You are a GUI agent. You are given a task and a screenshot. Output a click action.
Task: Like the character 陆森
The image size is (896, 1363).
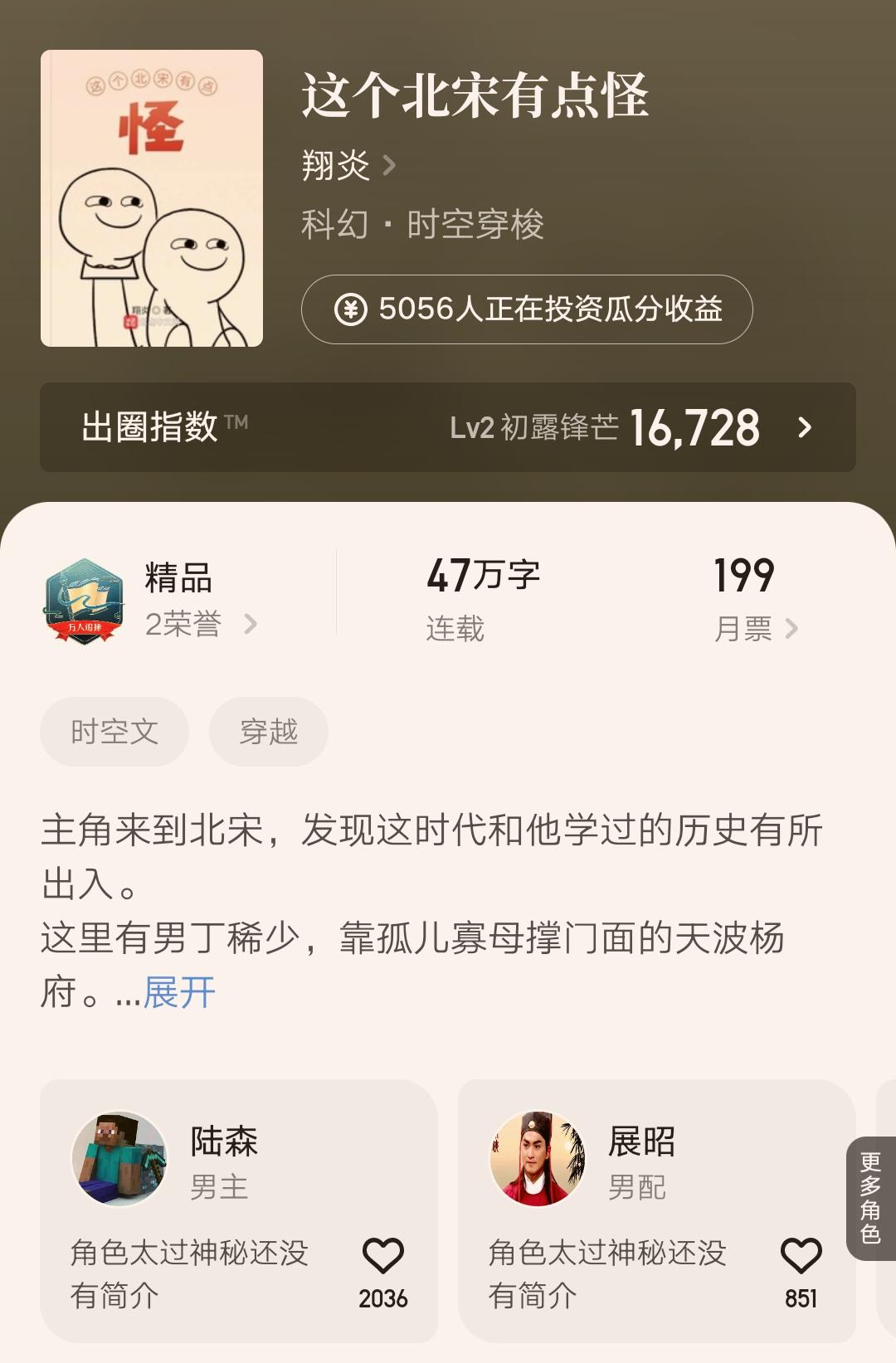click(382, 1257)
